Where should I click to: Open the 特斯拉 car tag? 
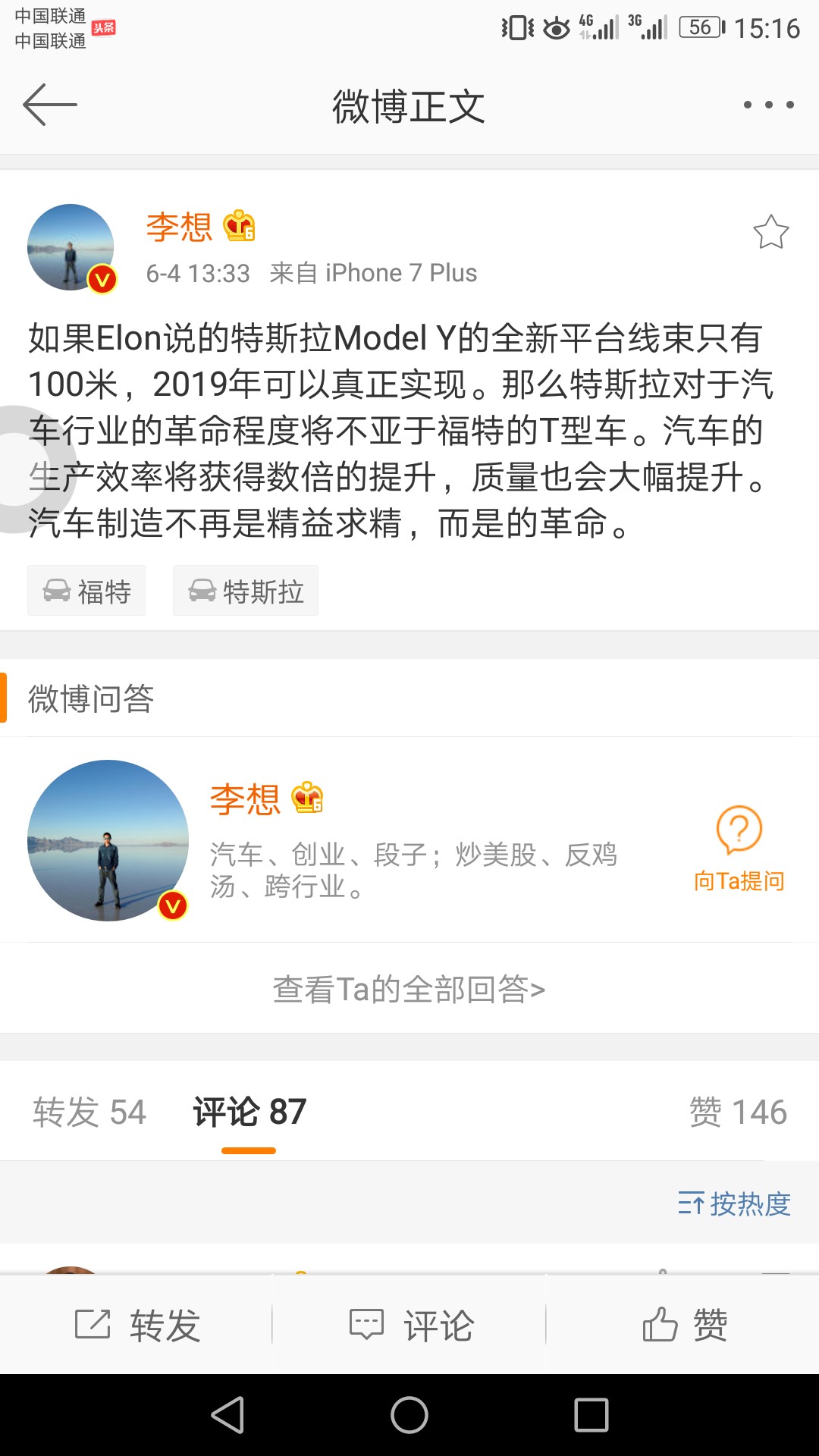pyautogui.click(x=246, y=591)
